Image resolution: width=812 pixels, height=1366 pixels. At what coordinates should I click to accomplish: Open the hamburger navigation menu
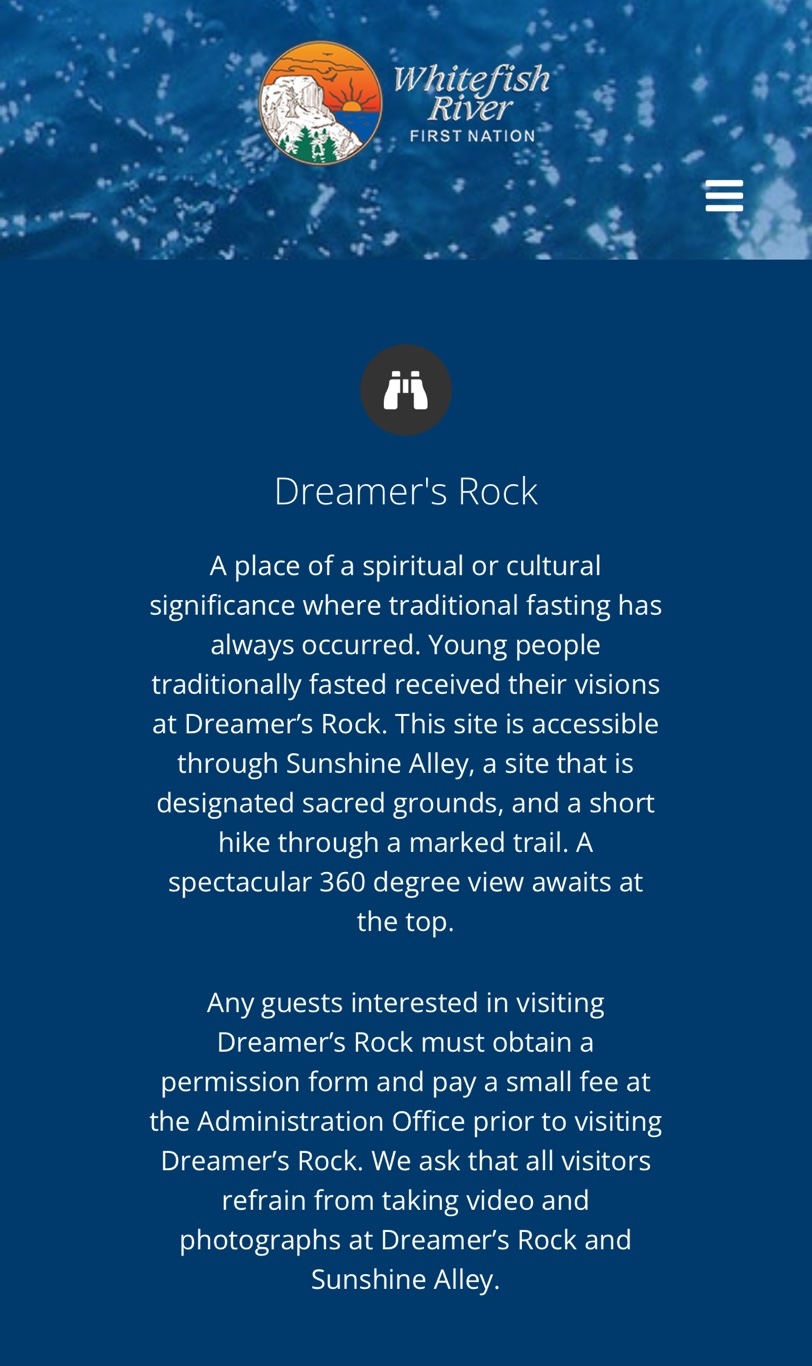[x=724, y=196]
